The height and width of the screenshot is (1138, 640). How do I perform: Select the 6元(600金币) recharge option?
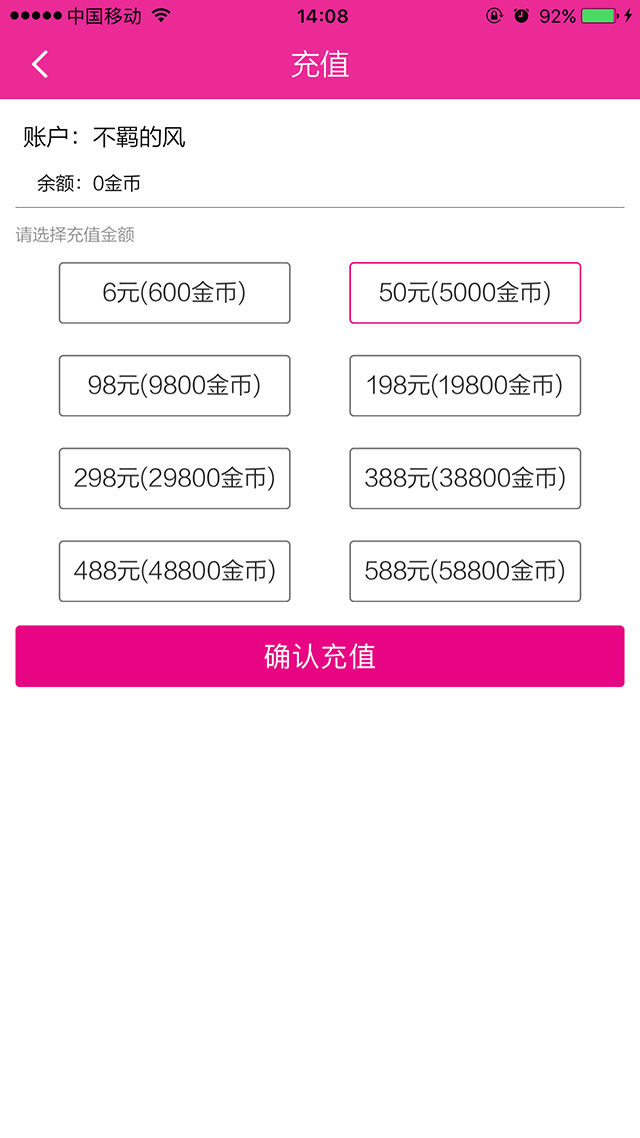174,293
